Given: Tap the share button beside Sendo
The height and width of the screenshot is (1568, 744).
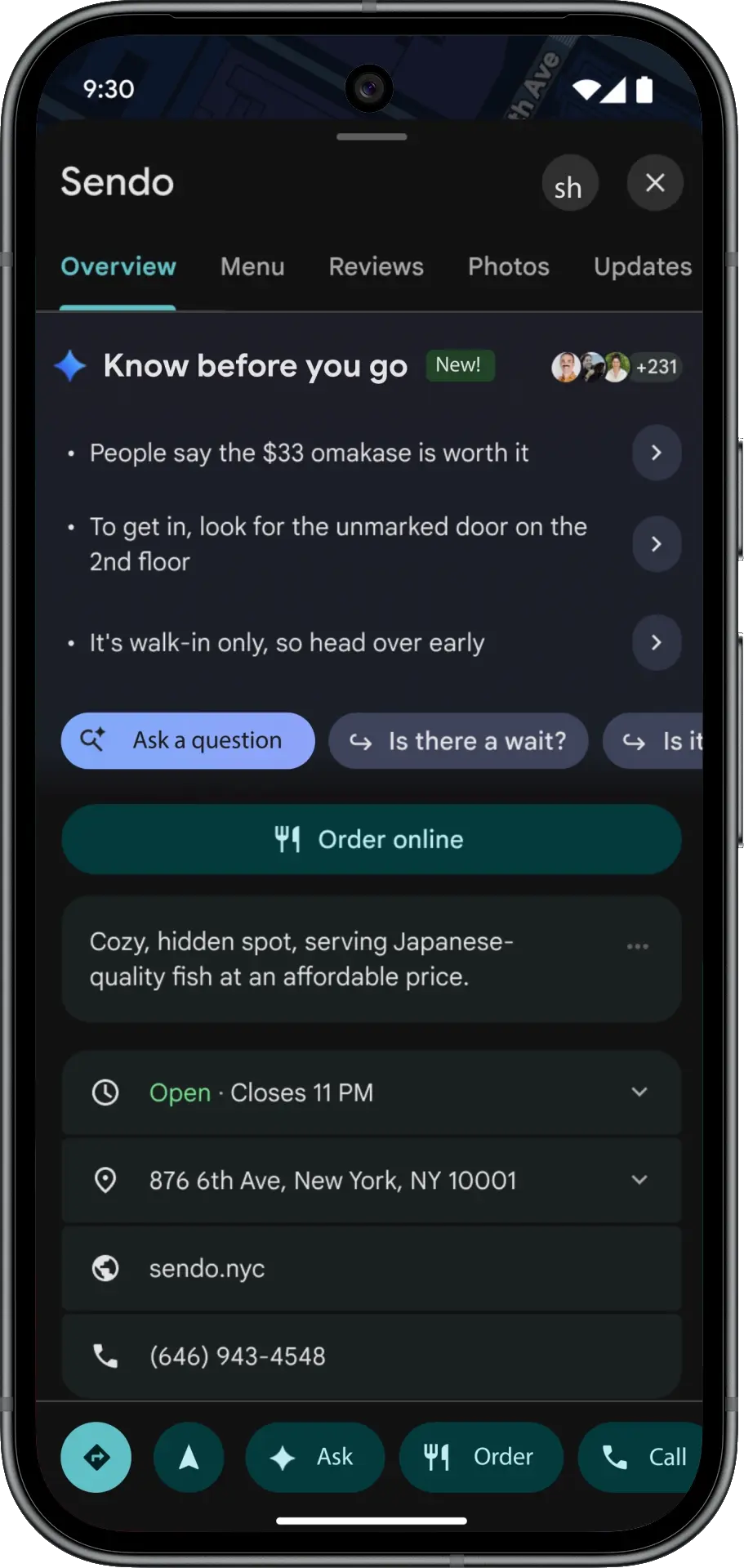Looking at the screenshot, I should pos(569,185).
